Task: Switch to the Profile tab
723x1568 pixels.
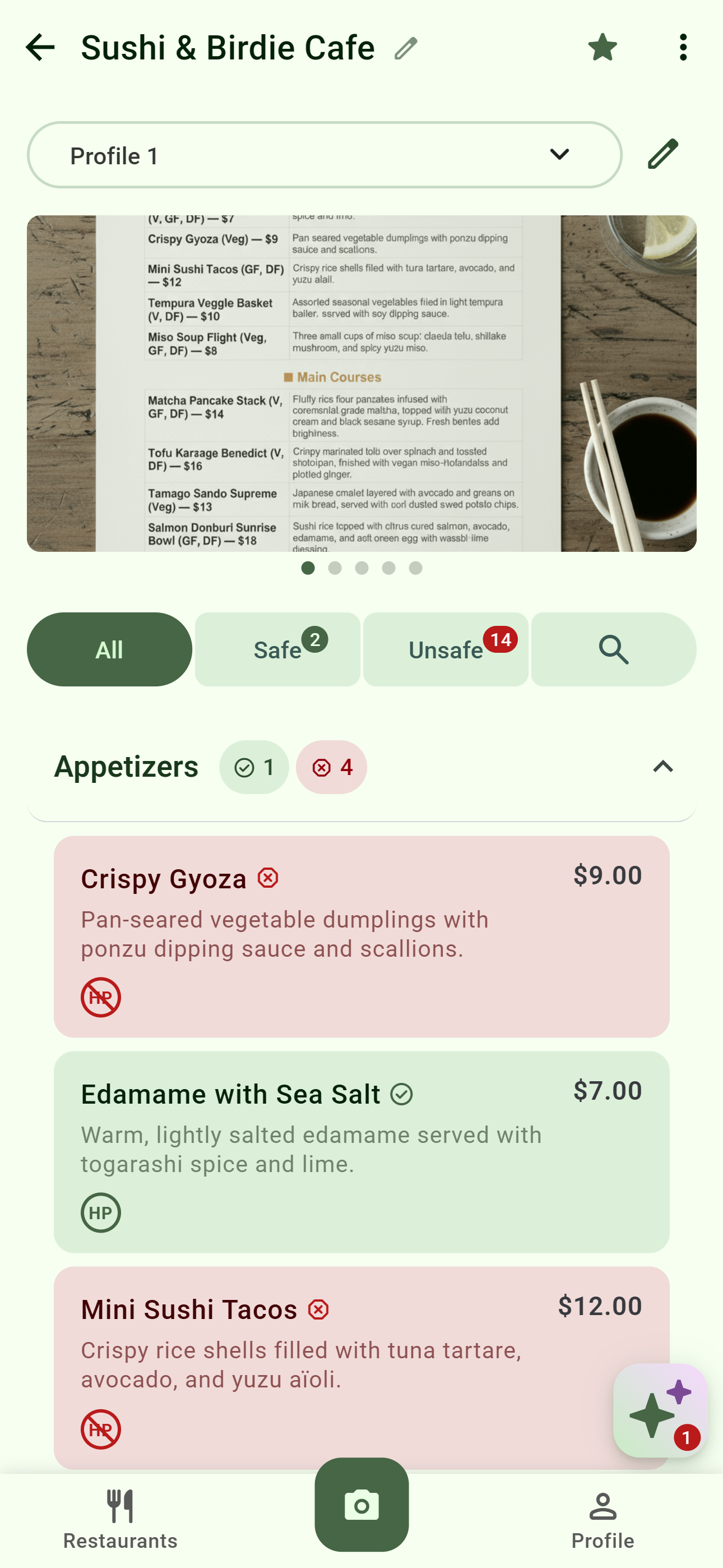Action: click(x=602, y=1519)
